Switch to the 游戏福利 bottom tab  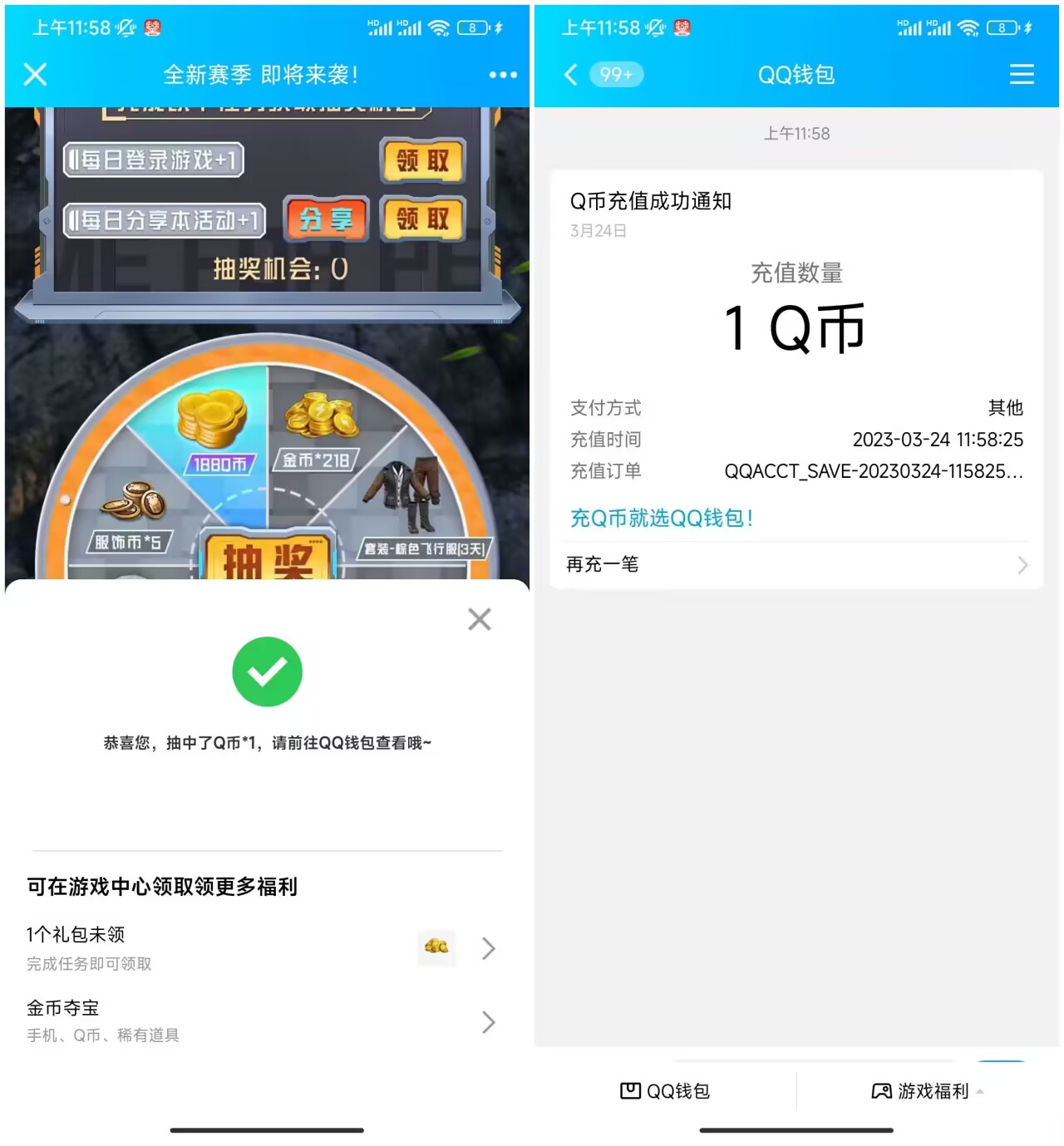click(925, 1091)
